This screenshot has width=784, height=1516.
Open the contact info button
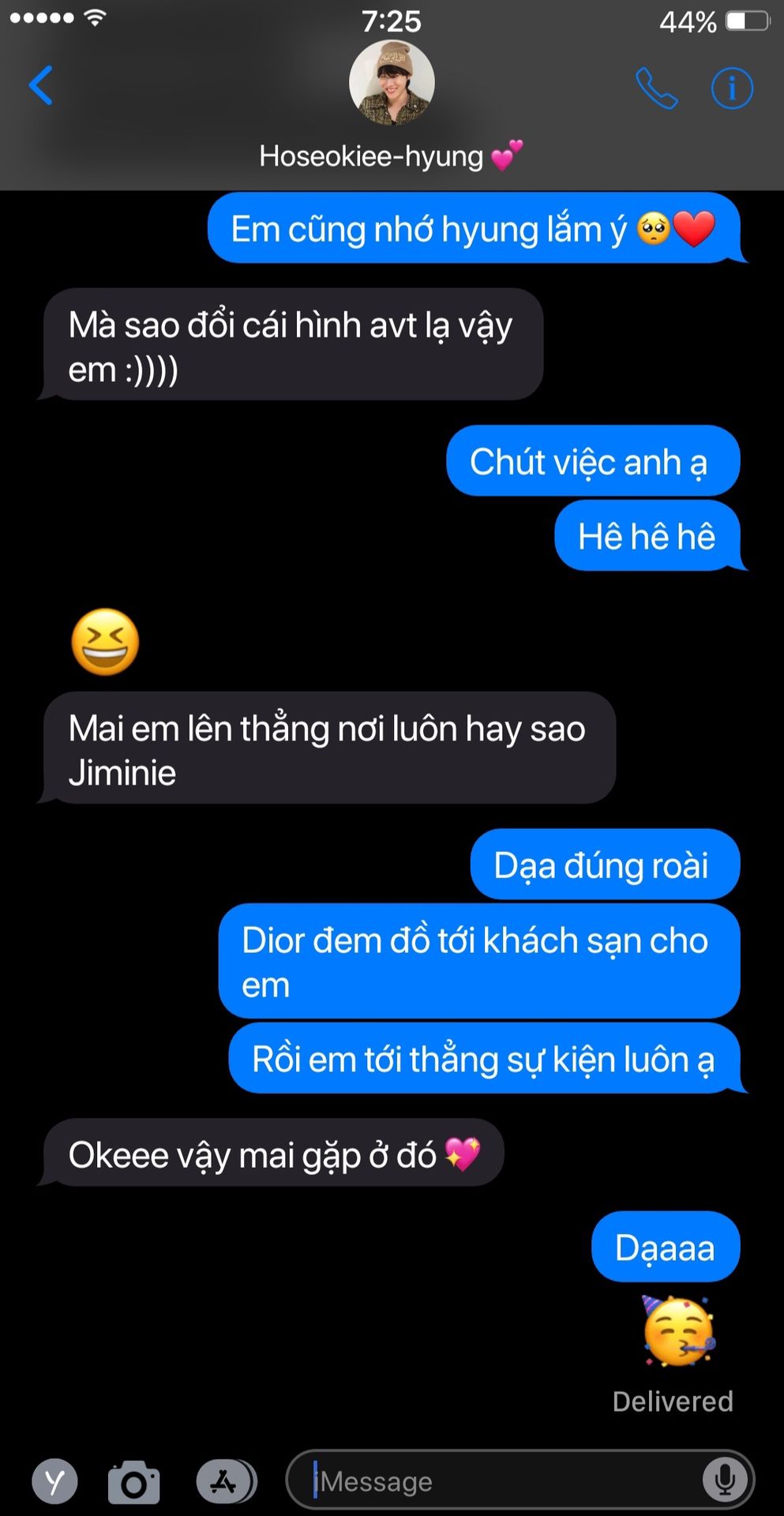point(732,88)
